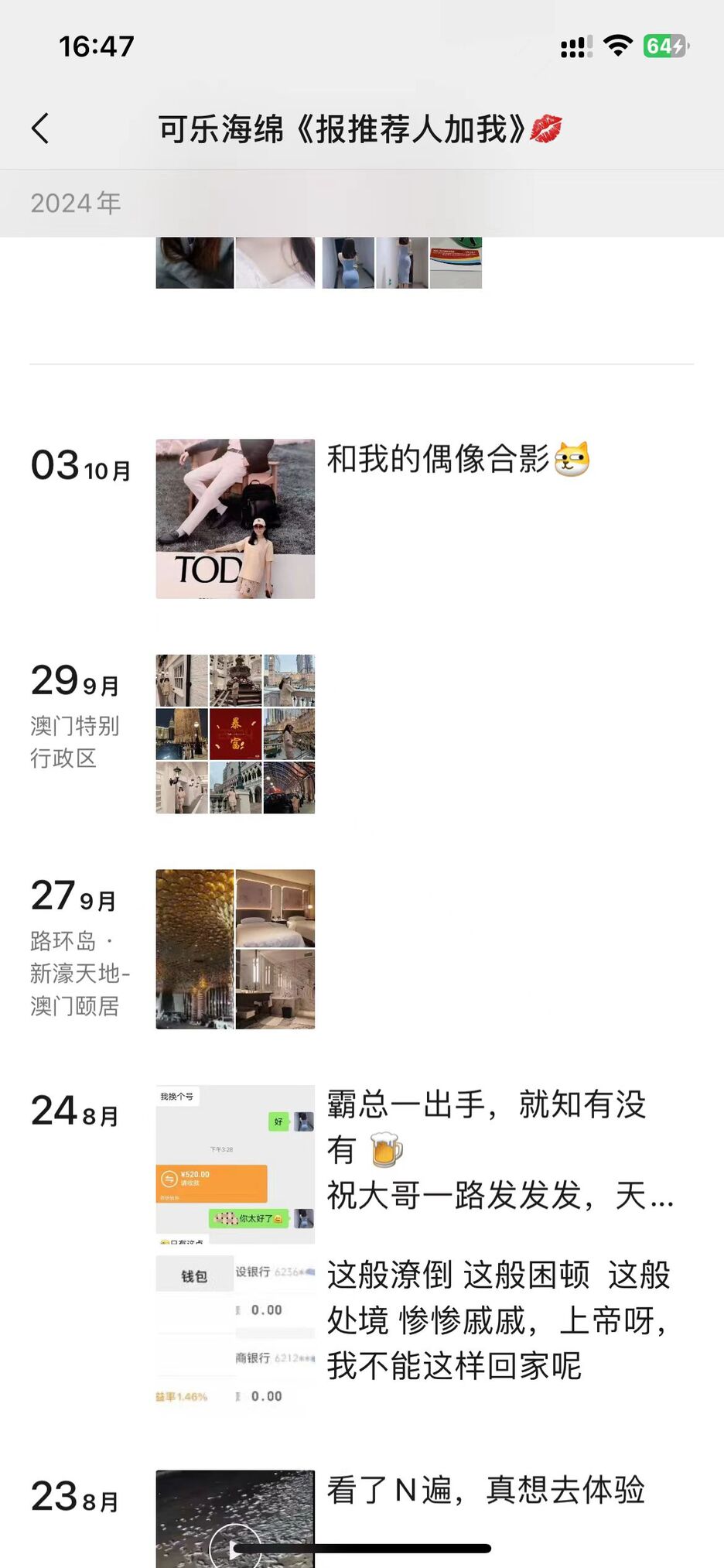Go back using the top-left arrow
The height and width of the screenshot is (1568, 724).
tap(40, 128)
